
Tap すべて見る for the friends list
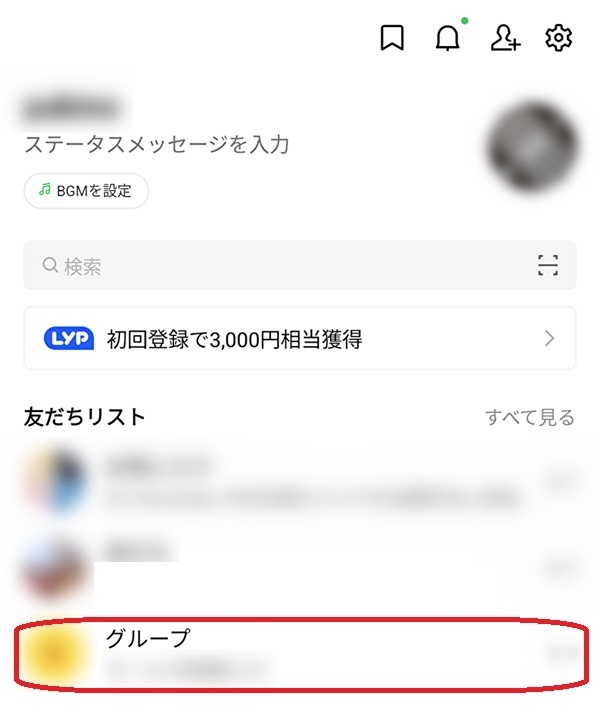point(530,417)
